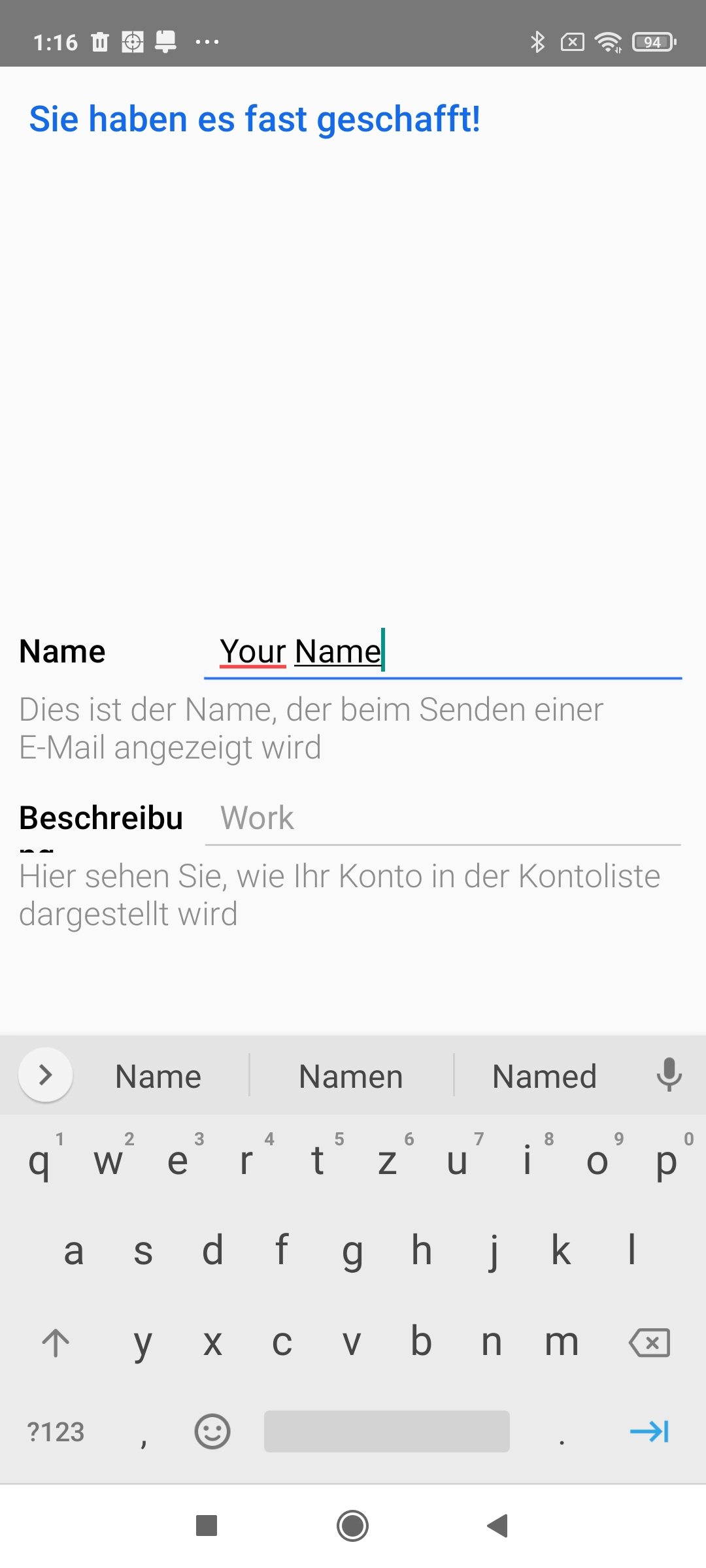
Task: Expand the keyboard suggestion strip arrow
Action: [x=46, y=1075]
